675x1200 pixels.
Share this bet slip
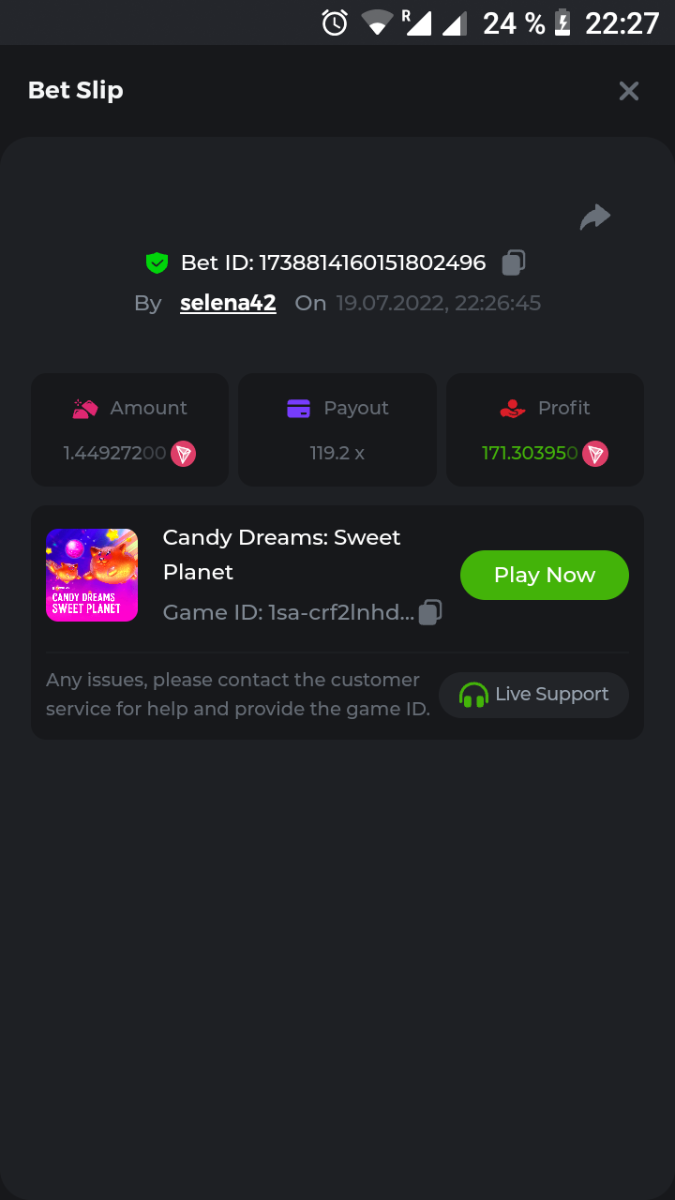pos(595,217)
